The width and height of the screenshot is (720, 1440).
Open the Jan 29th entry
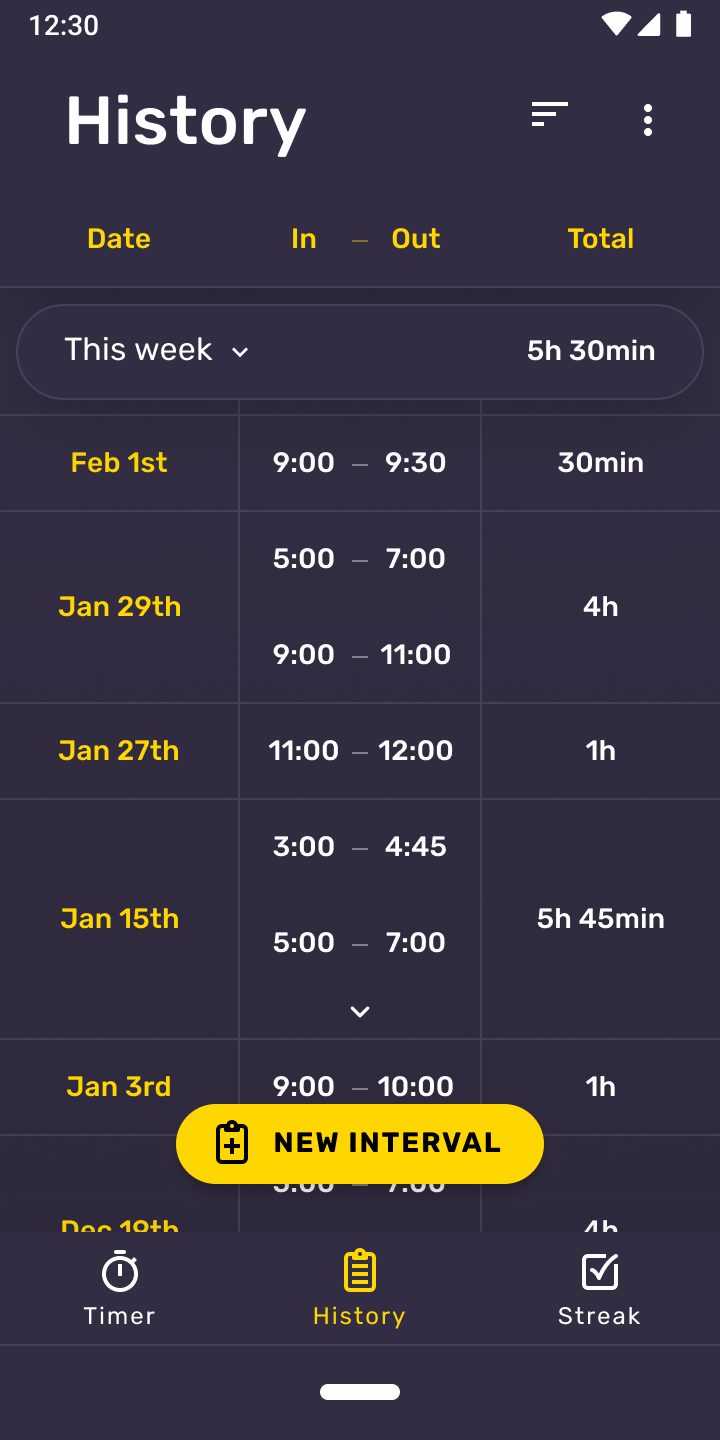360,607
